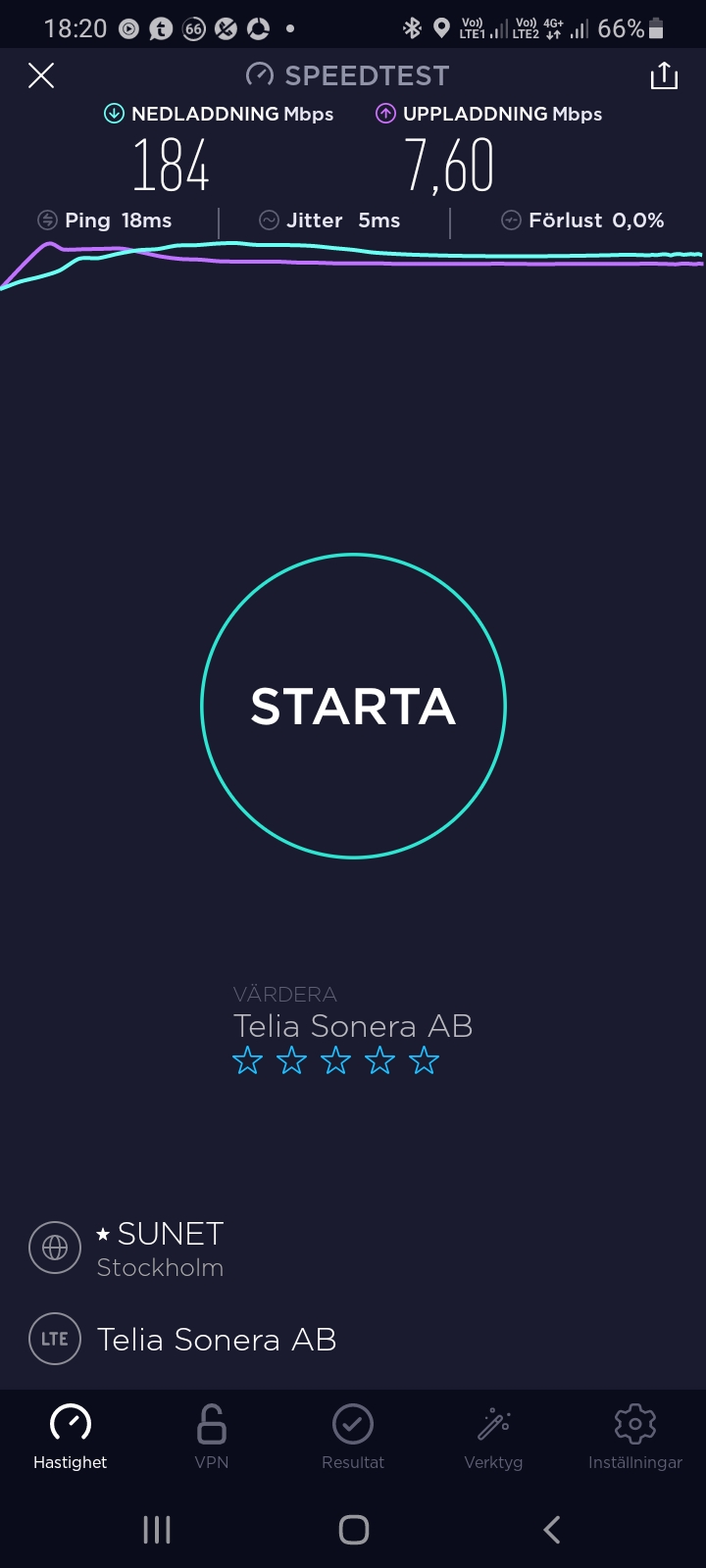Change the SUNET Stockholm test server
The image size is (706, 1568).
[x=161, y=1249]
